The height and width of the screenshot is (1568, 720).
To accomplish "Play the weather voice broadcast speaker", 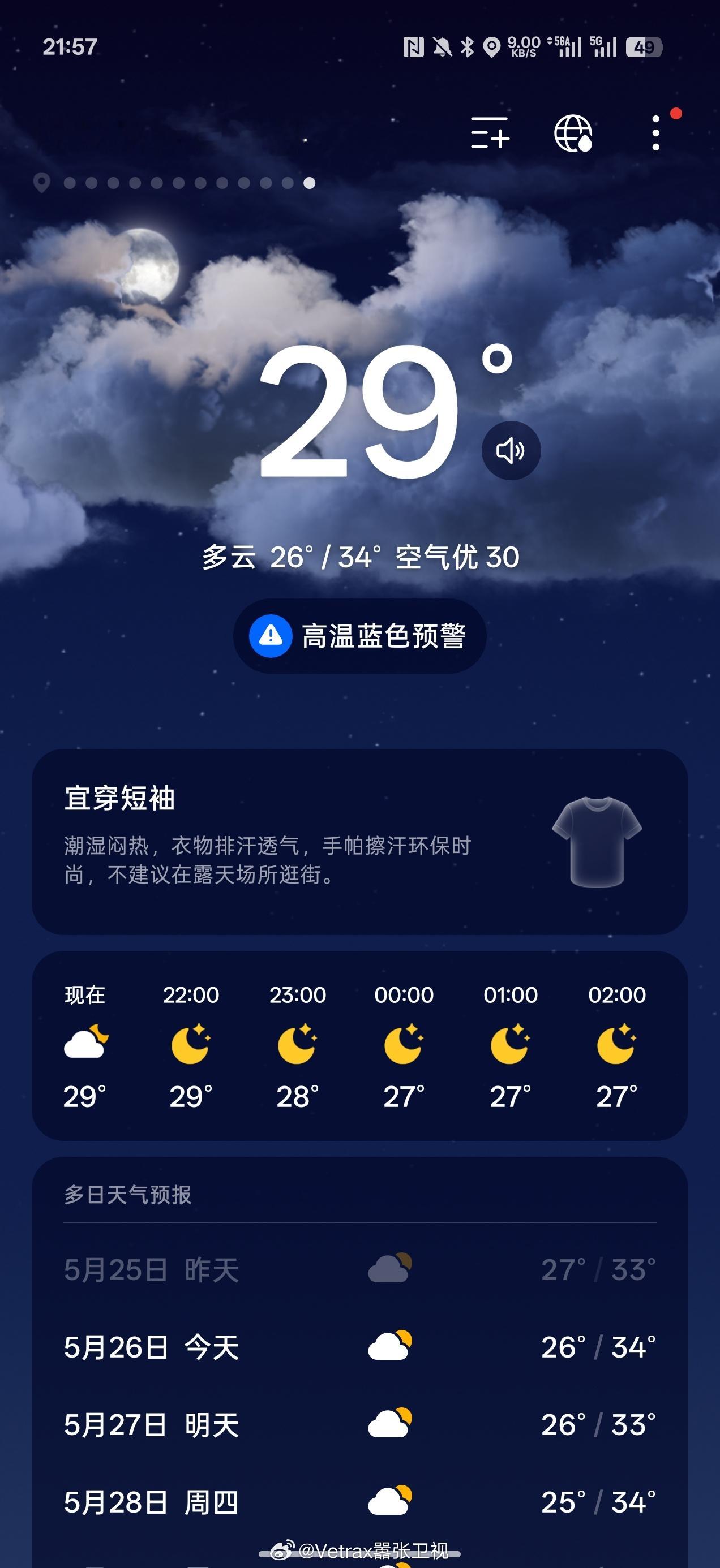I will (x=511, y=450).
